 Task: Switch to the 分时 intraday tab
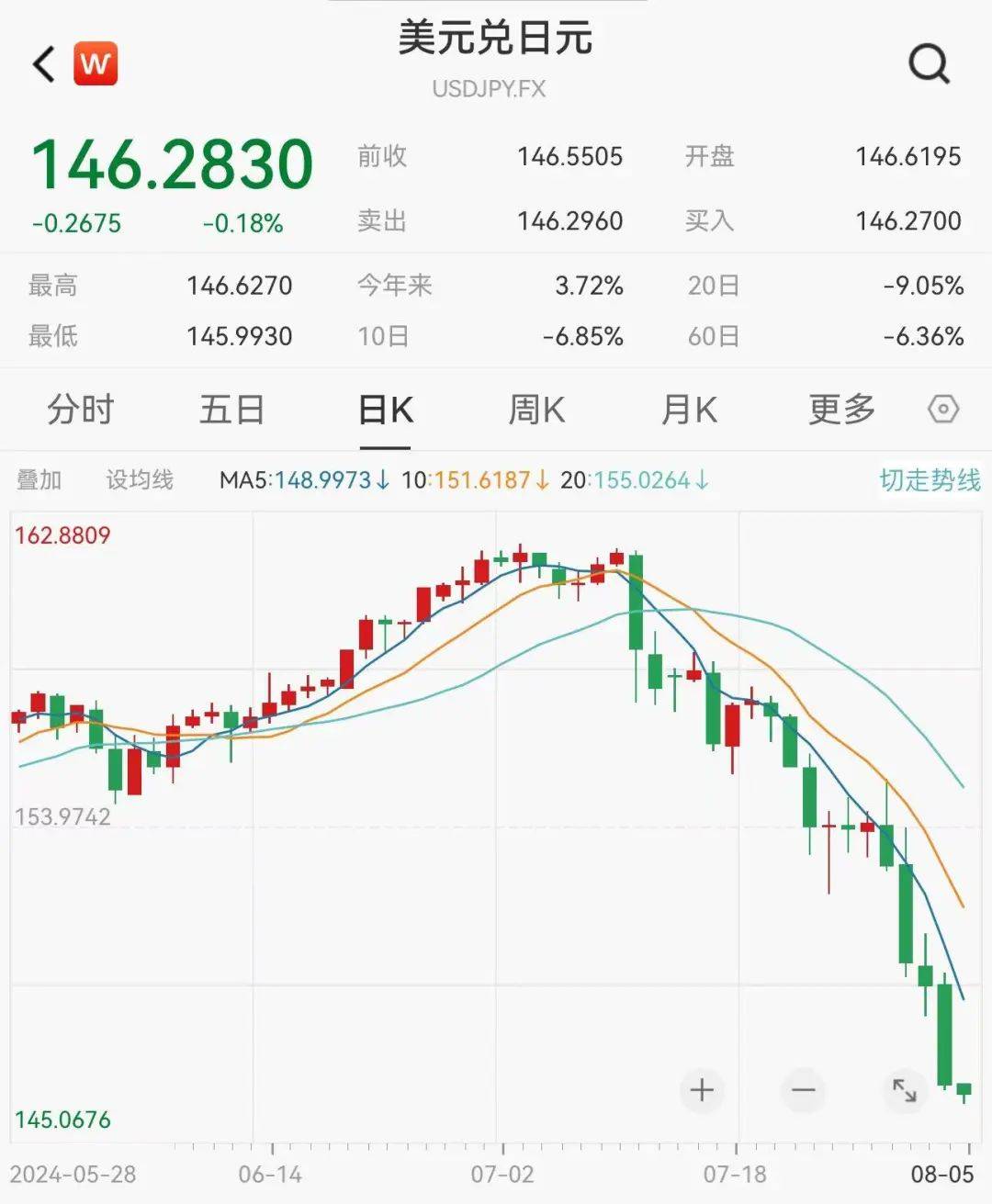pos(78,411)
